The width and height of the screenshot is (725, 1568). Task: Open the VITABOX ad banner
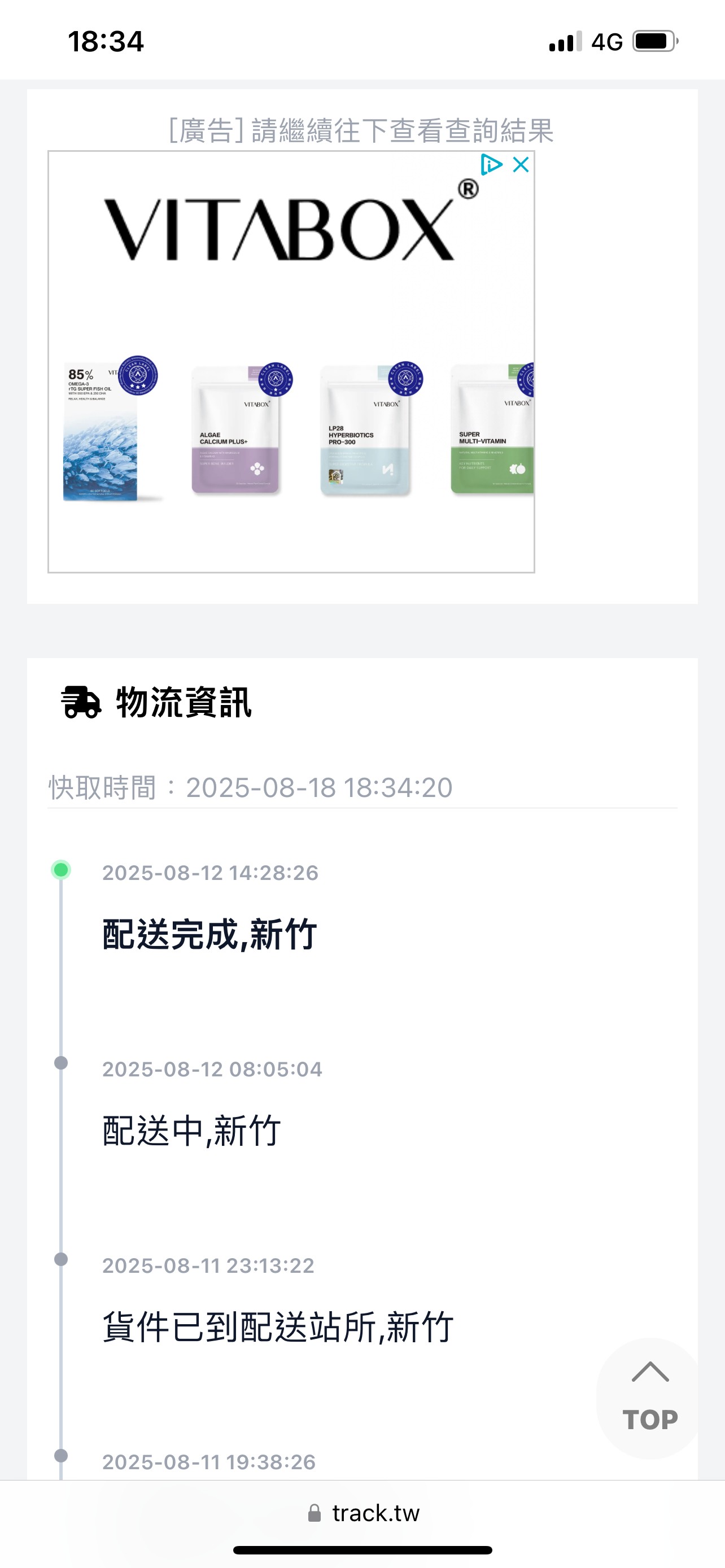tap(291, 362)
